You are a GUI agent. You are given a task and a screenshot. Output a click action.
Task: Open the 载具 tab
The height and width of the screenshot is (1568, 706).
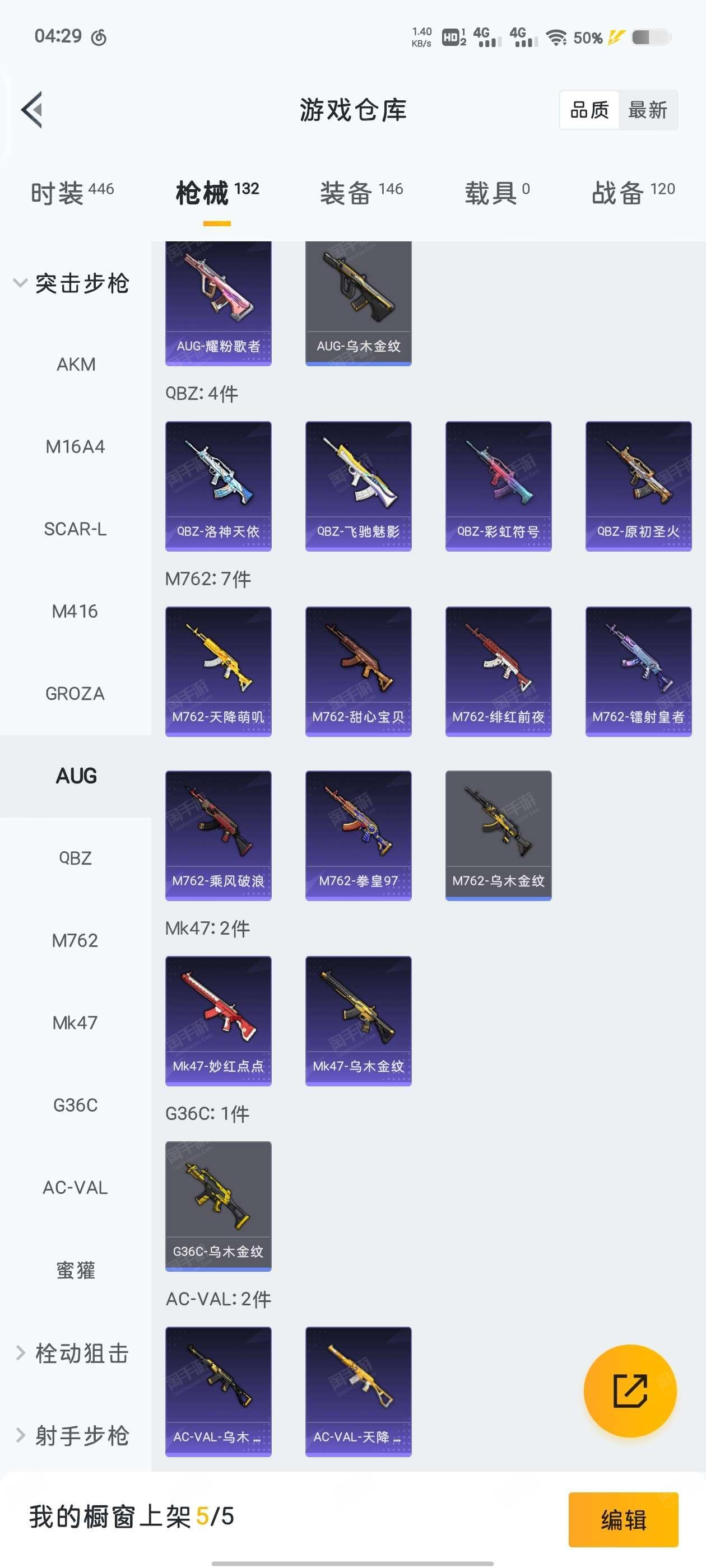[497, 193]
